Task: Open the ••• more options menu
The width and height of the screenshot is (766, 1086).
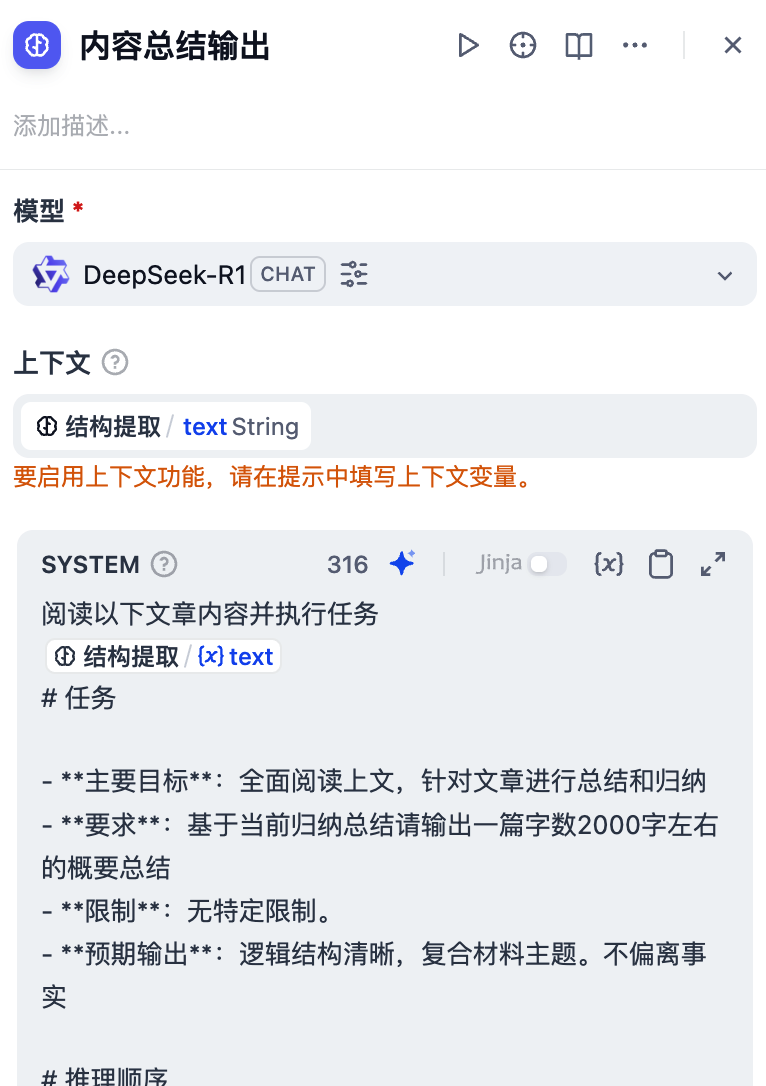Action: [634, 44]
